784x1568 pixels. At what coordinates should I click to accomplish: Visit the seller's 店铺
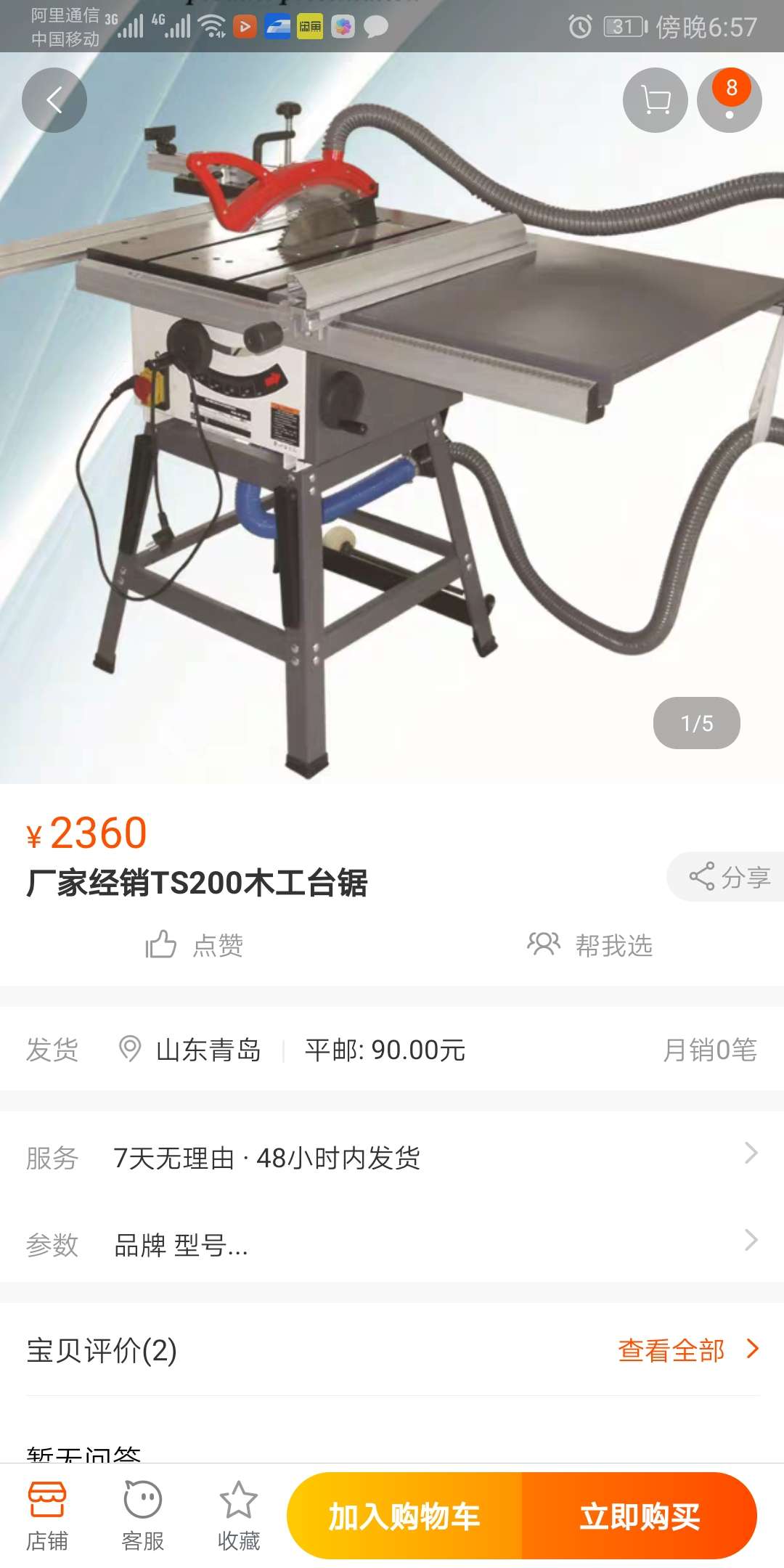pos(47,1516)
